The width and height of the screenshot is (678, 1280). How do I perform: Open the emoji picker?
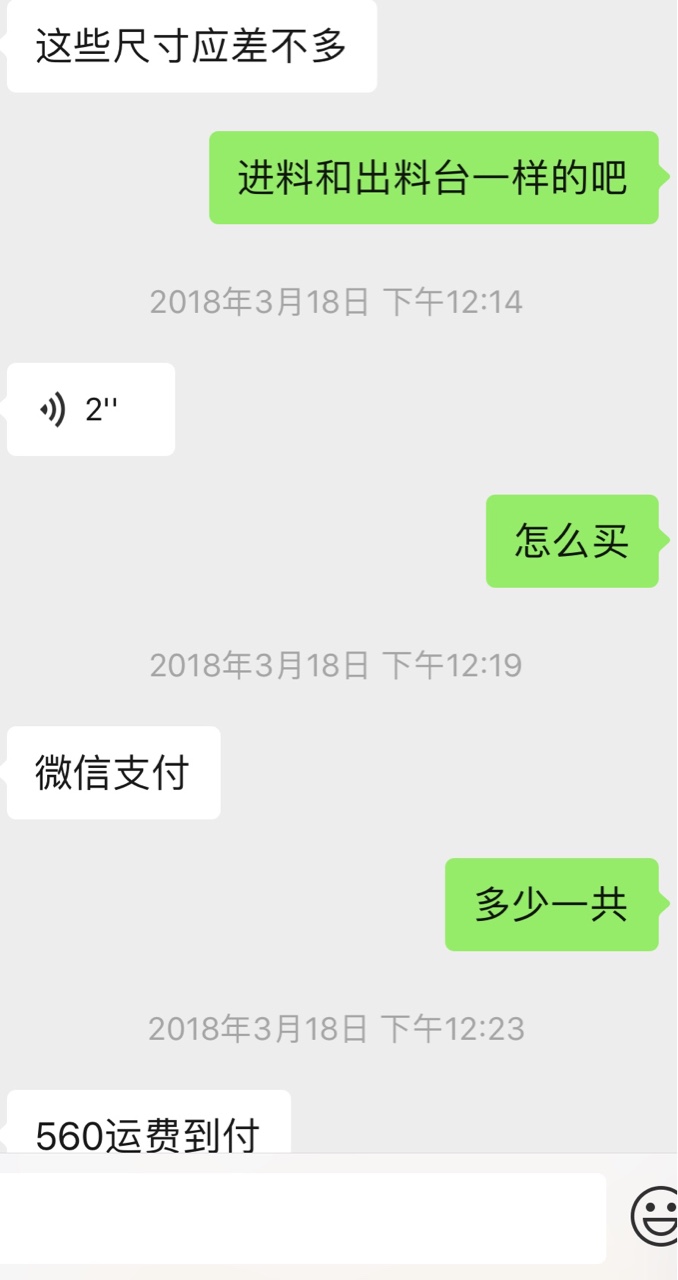coord(656,1217)
